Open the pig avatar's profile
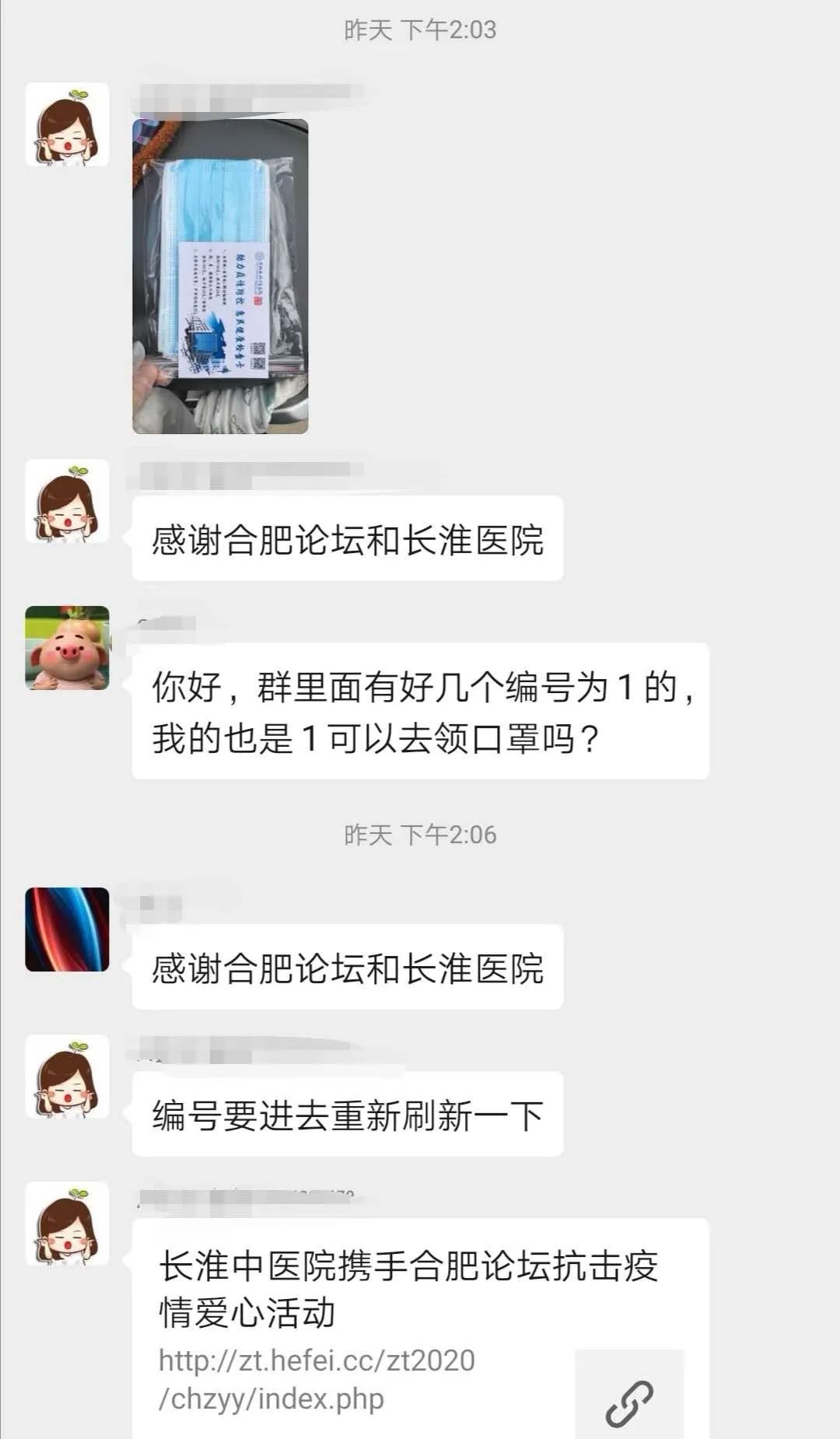 [x=67, y=648]
